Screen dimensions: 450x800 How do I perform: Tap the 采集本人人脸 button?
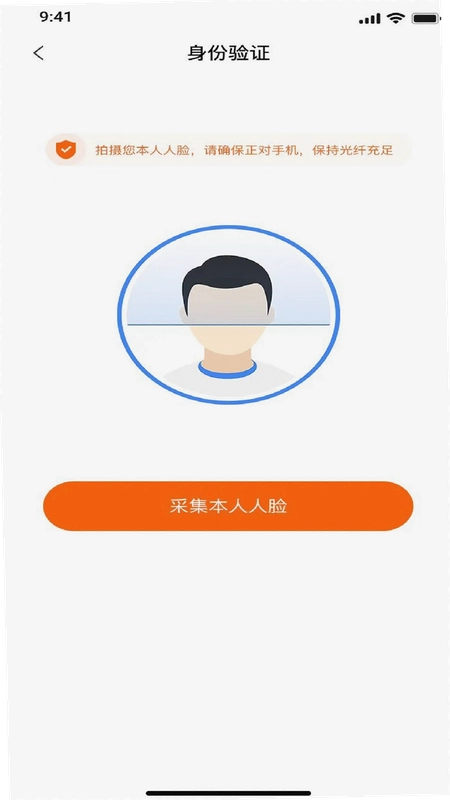coord(228,506)
